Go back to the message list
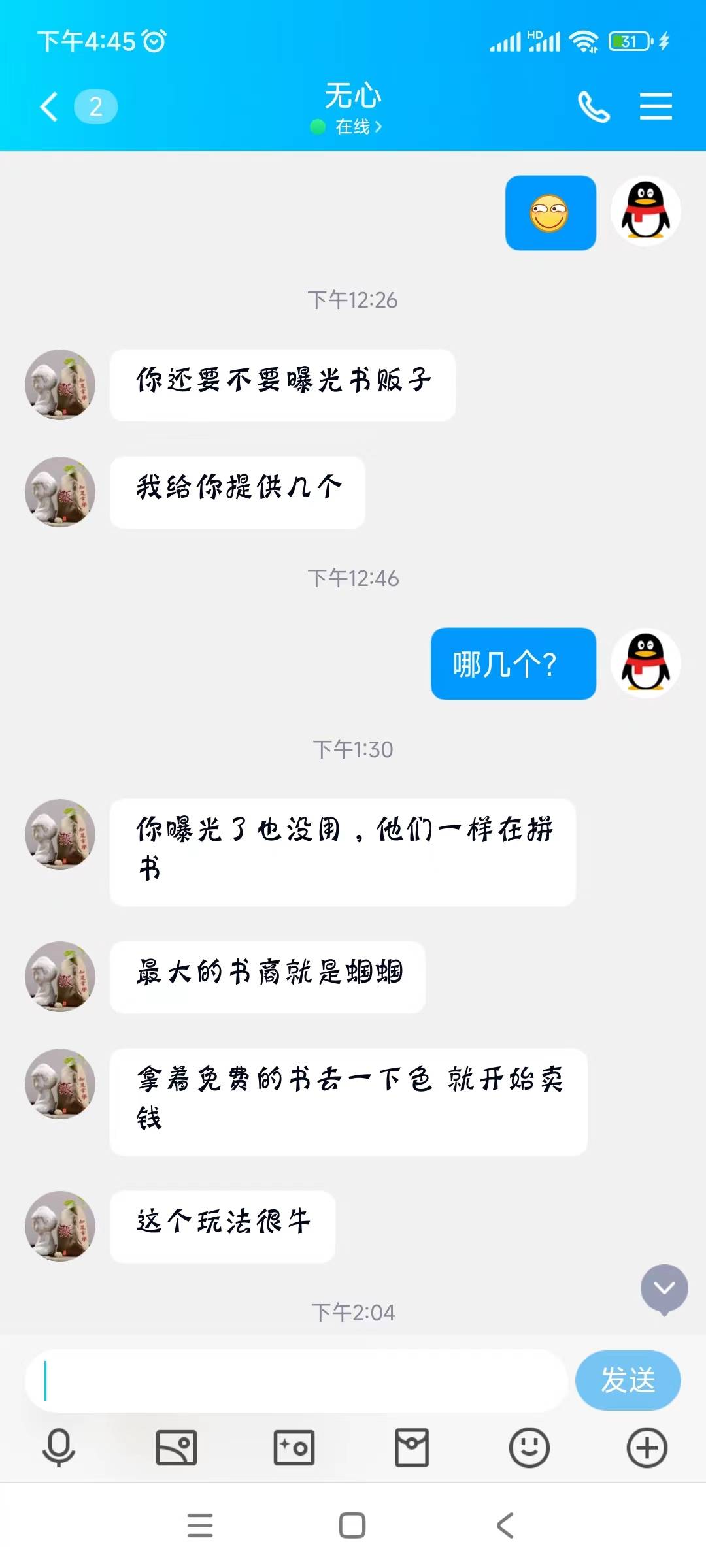 pyautogui.click(x=50, y=106)
